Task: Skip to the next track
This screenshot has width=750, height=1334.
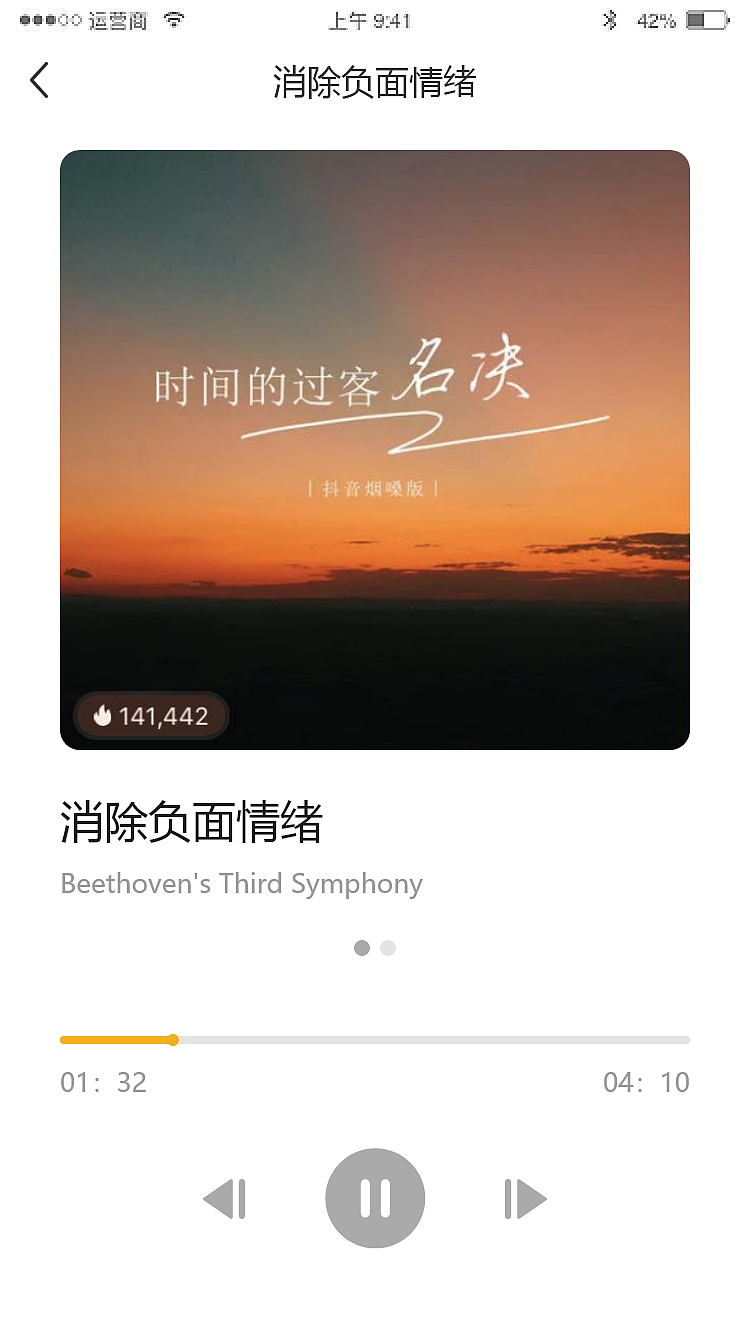Action: 525,1199
